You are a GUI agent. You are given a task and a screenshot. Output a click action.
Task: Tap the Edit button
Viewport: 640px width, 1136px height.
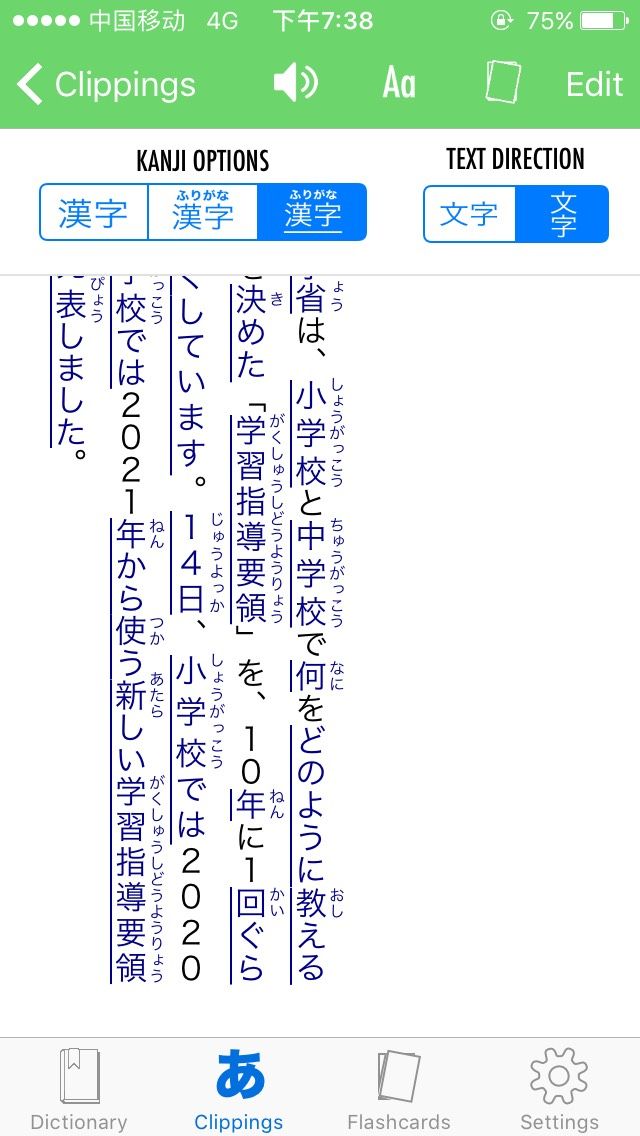click(x=594, y=84)
